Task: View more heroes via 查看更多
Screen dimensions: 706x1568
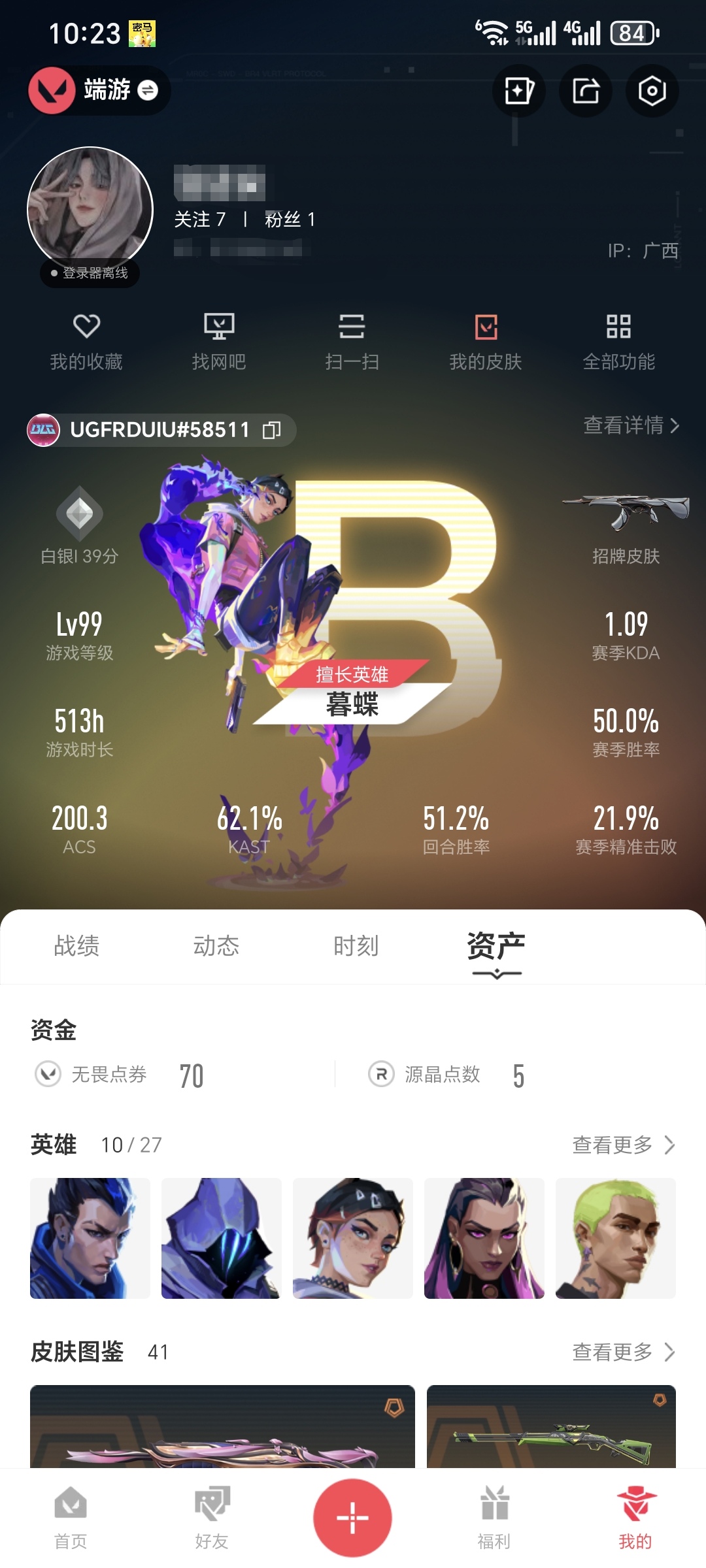Action: [623, 1145]
